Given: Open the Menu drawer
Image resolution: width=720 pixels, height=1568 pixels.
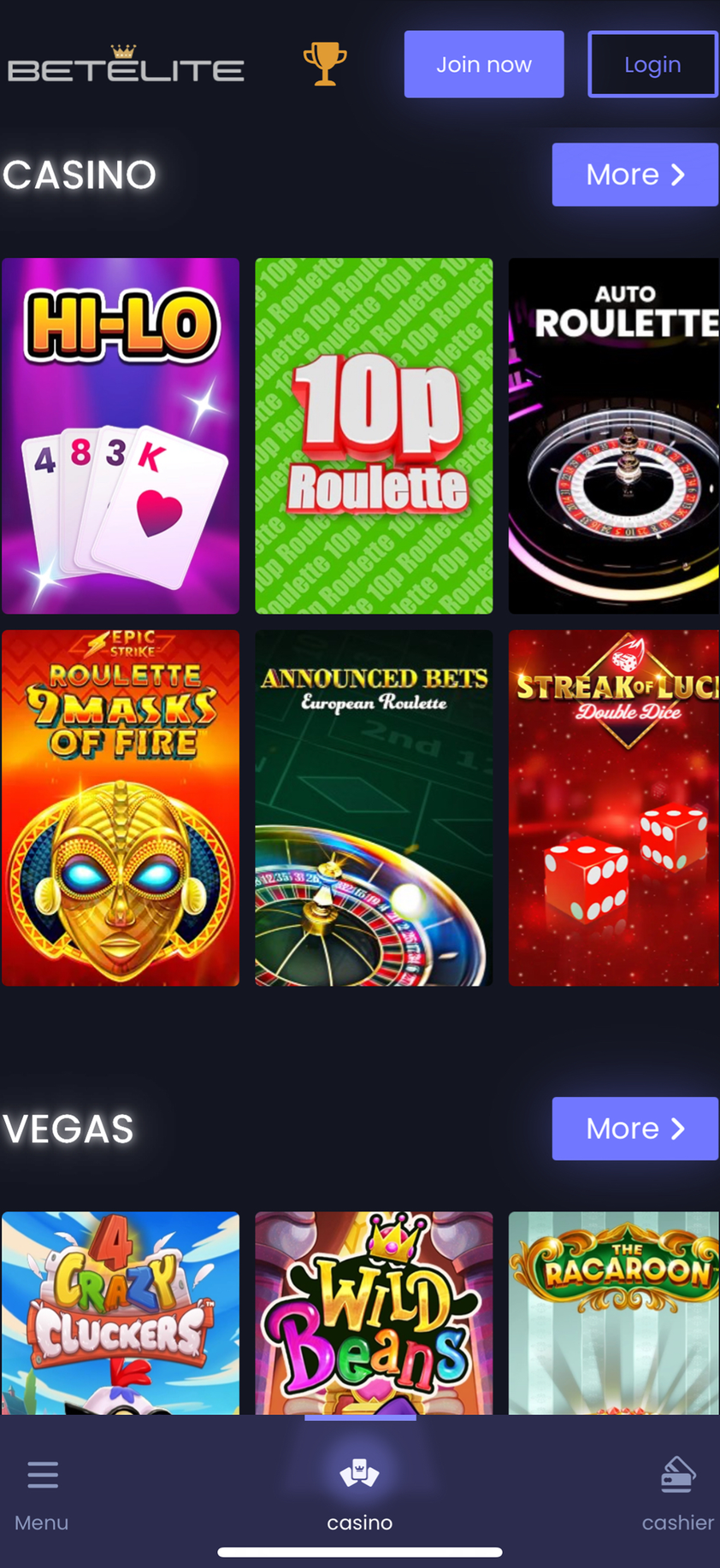Looking at the screenshot, I should [x=42, y=1492].
